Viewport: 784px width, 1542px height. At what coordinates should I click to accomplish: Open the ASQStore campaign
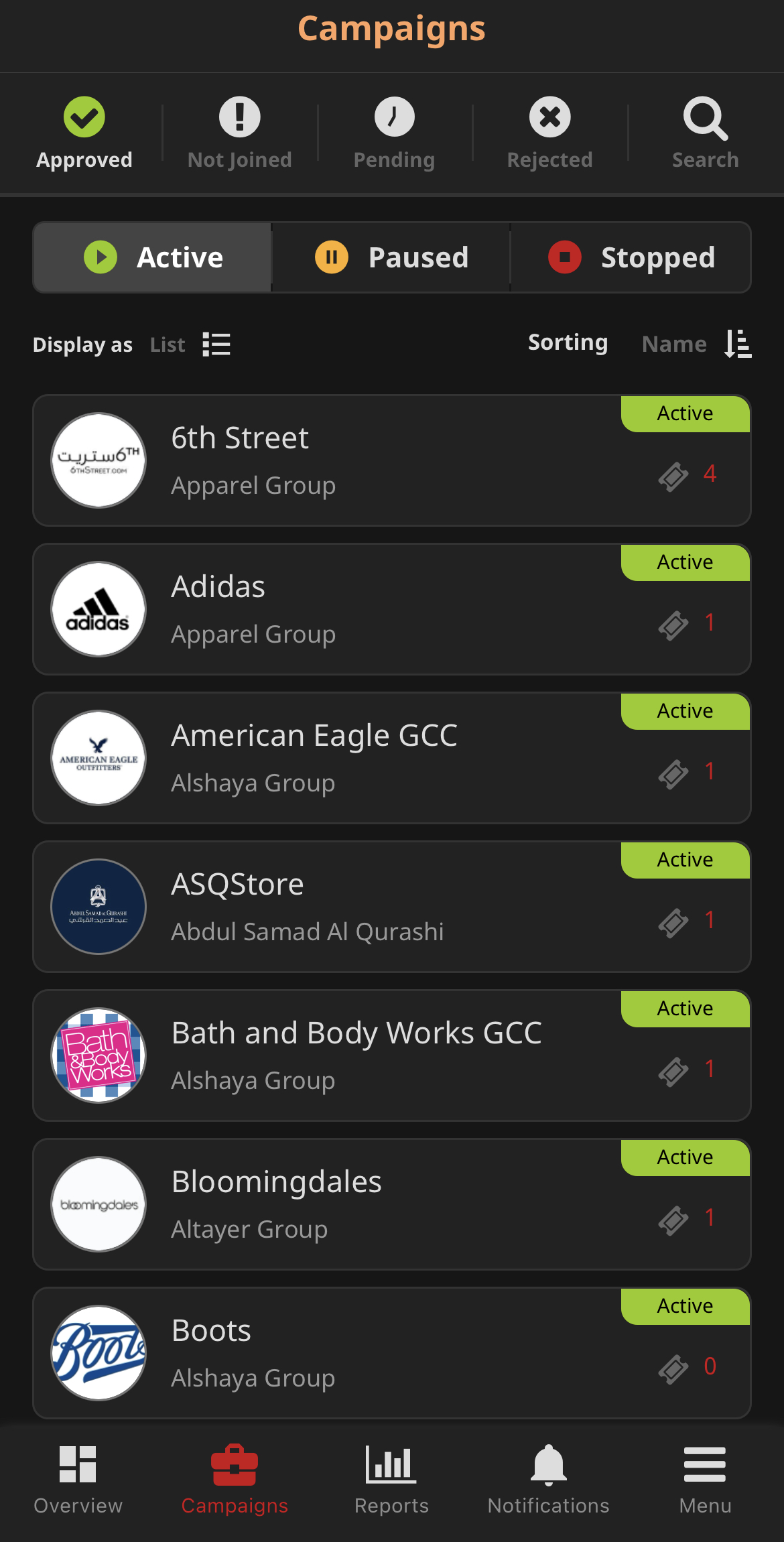pyautogui.click(x=392, y=907)
